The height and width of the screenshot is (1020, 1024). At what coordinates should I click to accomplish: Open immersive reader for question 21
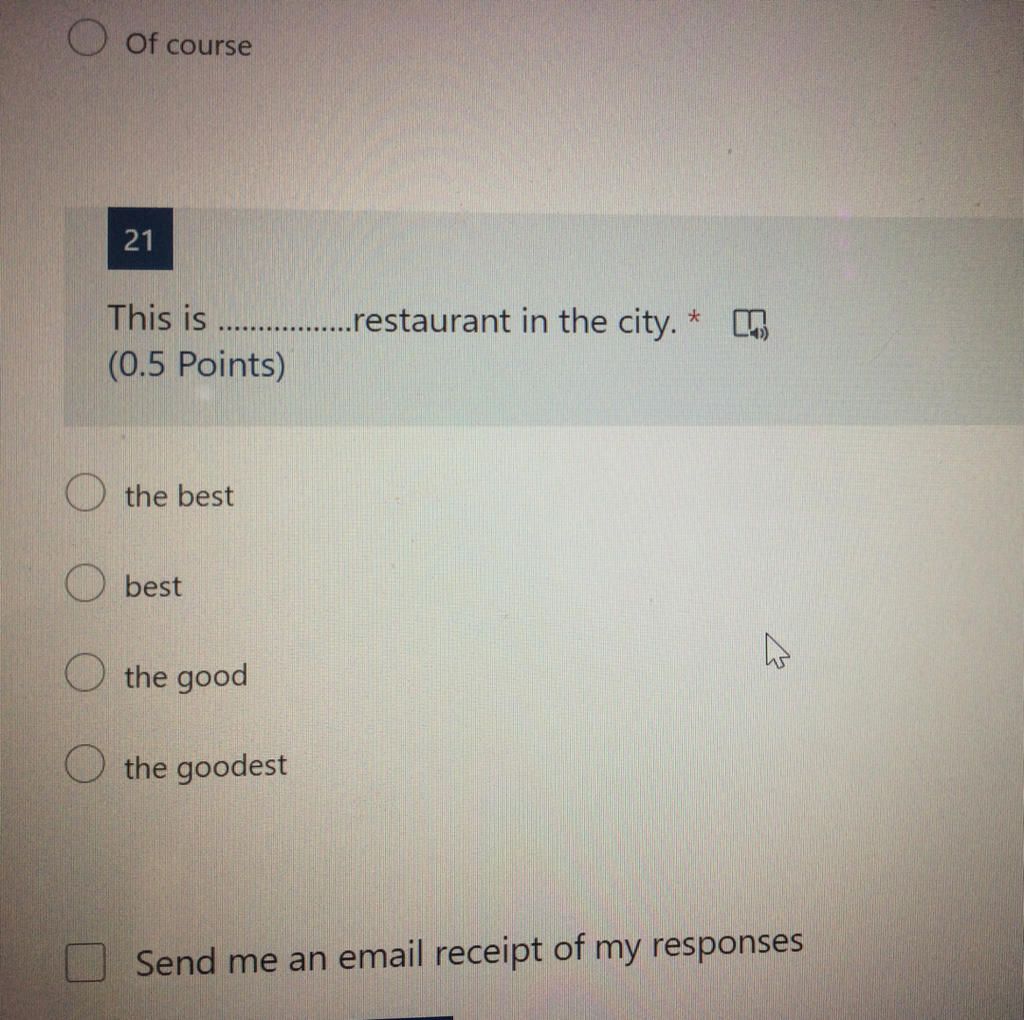tap(750, 324)
